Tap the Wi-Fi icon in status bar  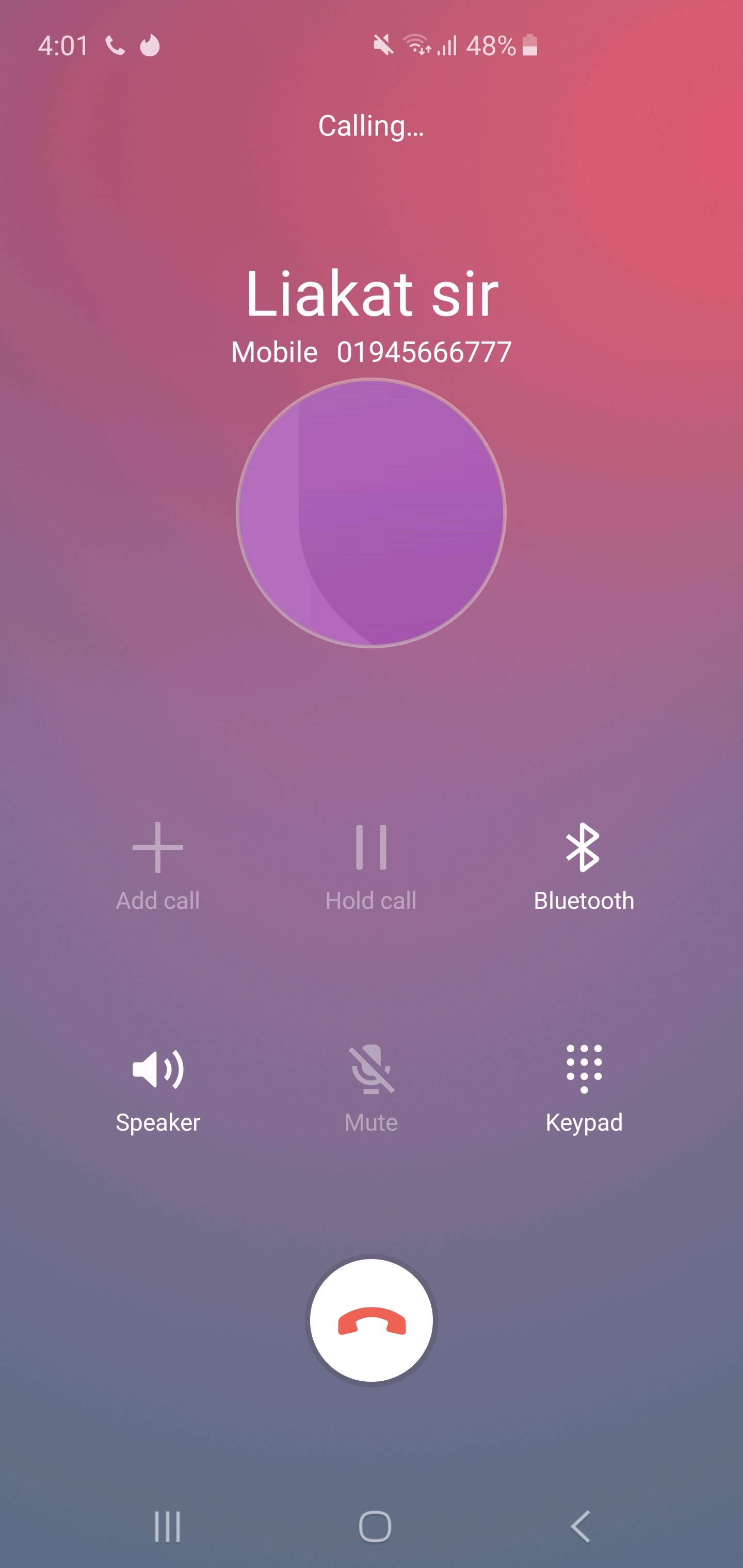tap(416, 44)
